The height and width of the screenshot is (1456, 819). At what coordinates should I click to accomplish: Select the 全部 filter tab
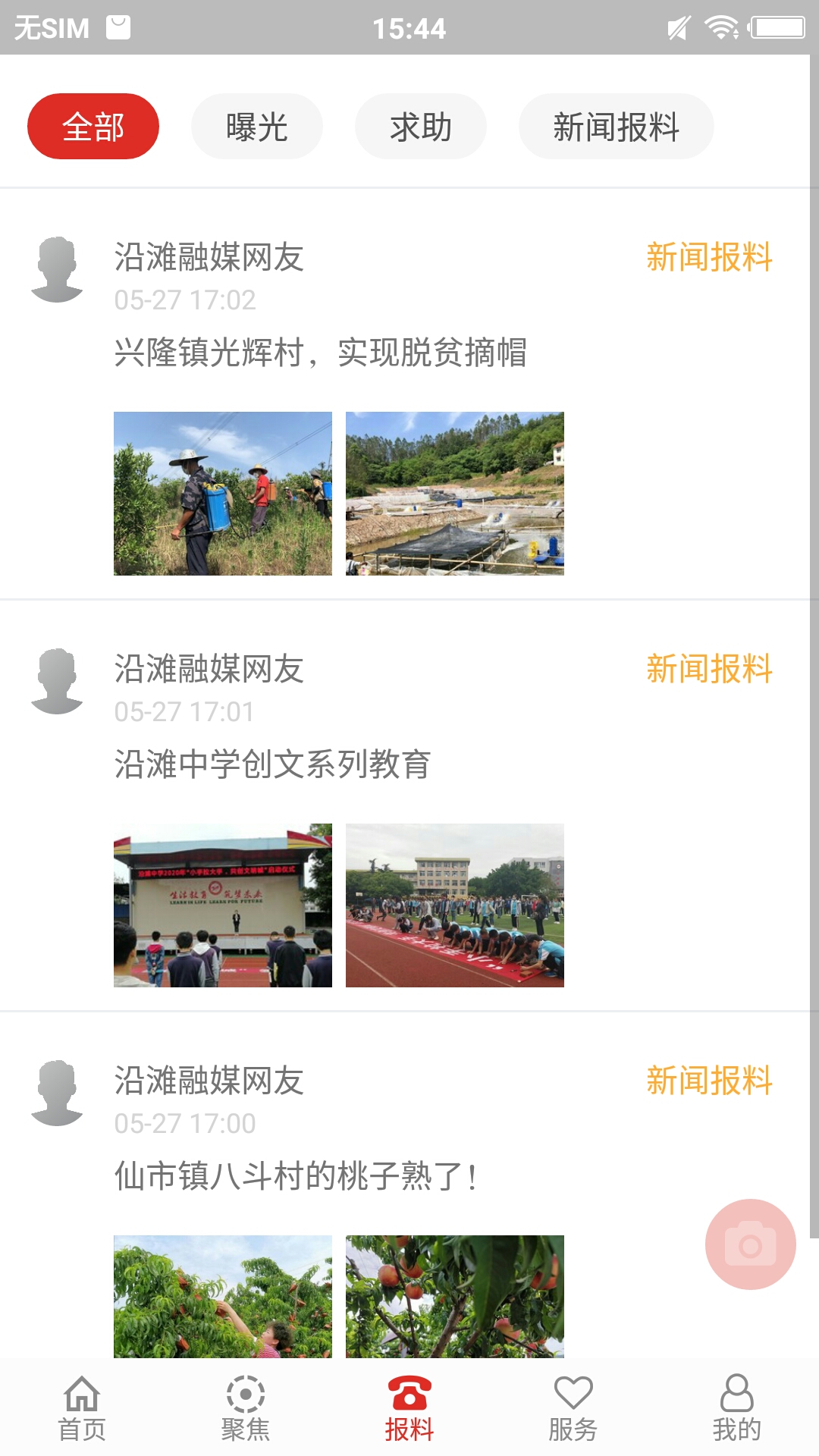click(x=93, y=126)
